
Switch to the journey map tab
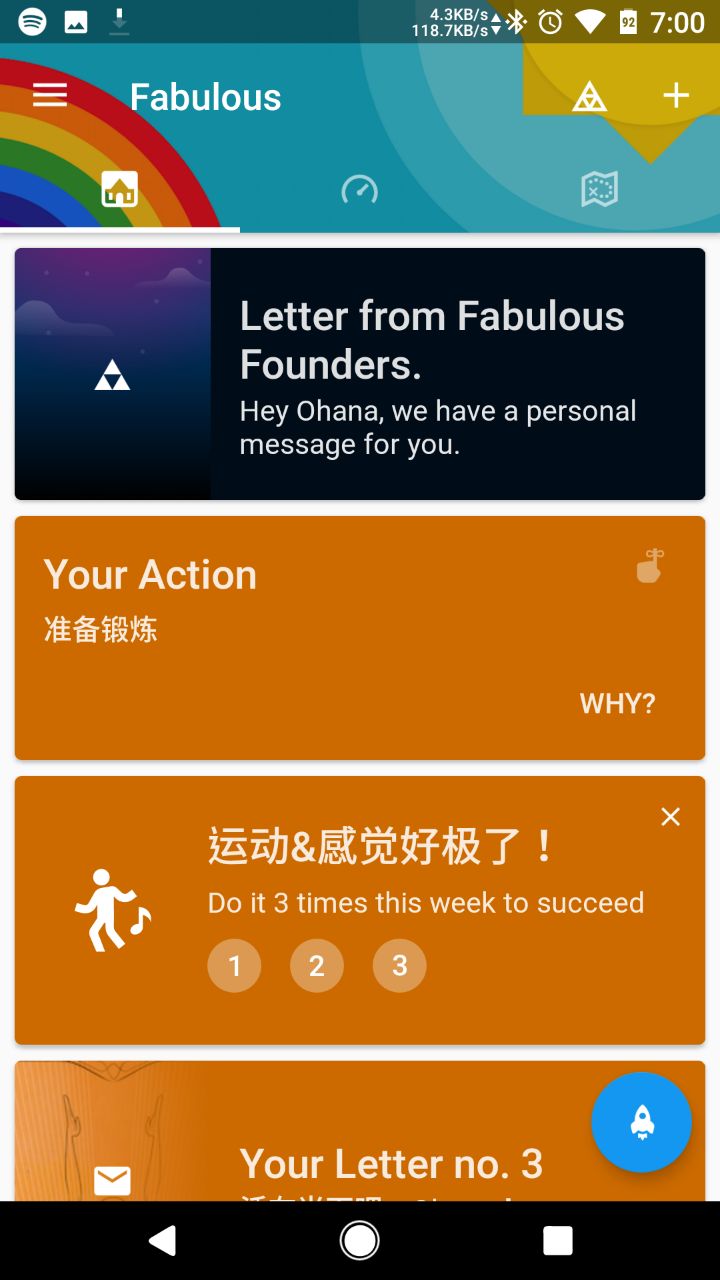599,189
